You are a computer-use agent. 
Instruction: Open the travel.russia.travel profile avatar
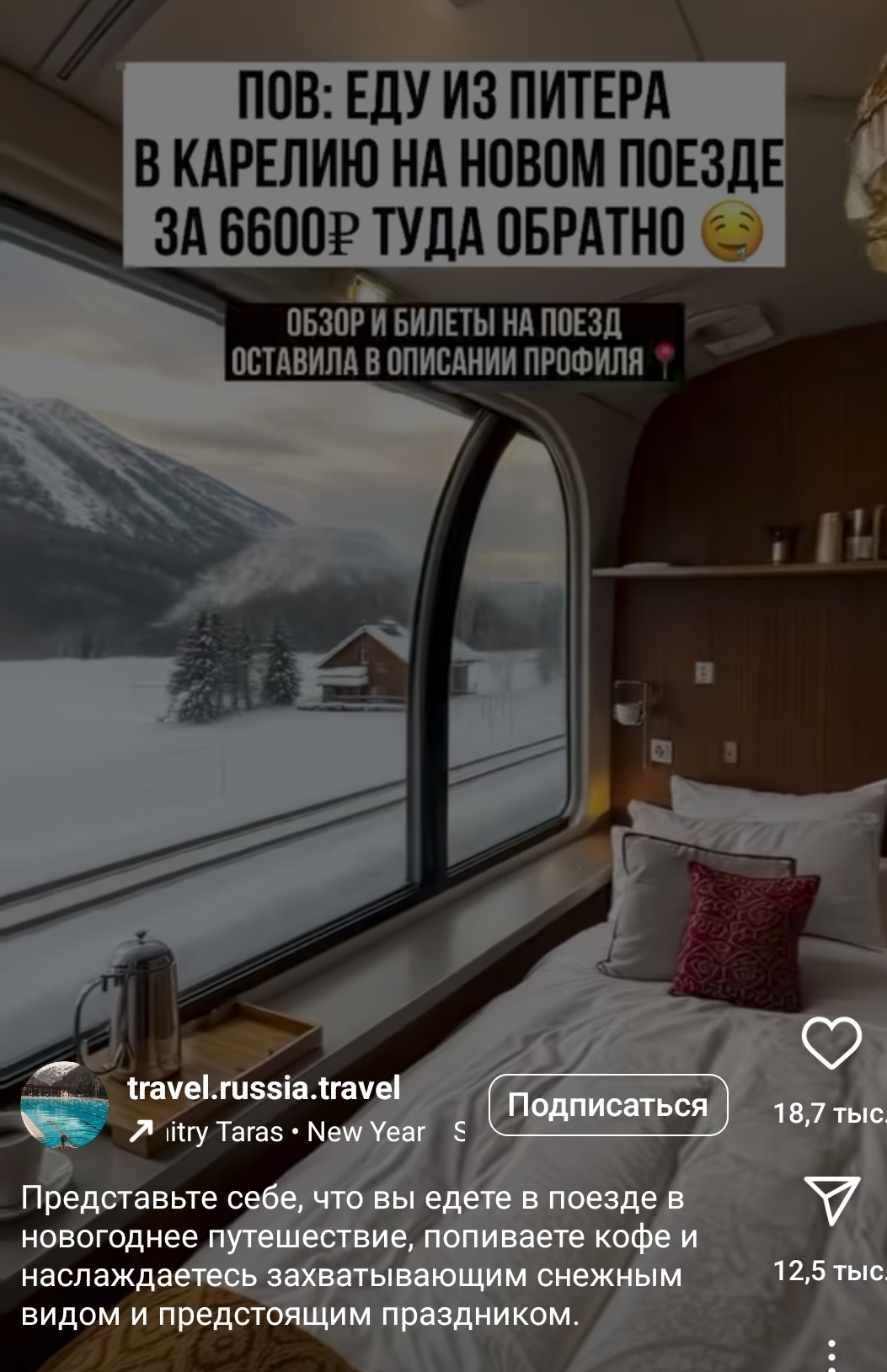[64, 1106]
